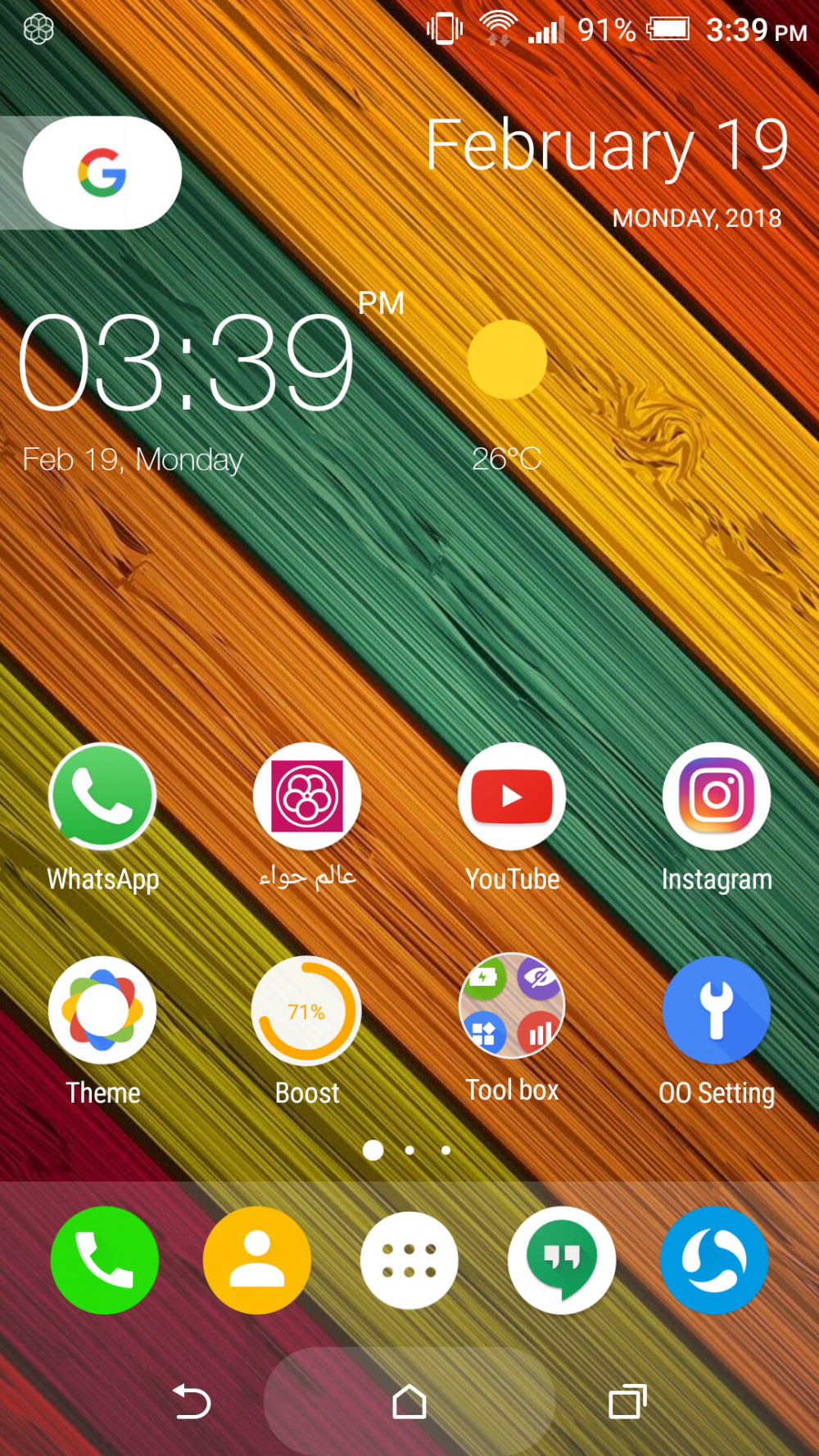Open Contacts from the dock

(257, 1260)
